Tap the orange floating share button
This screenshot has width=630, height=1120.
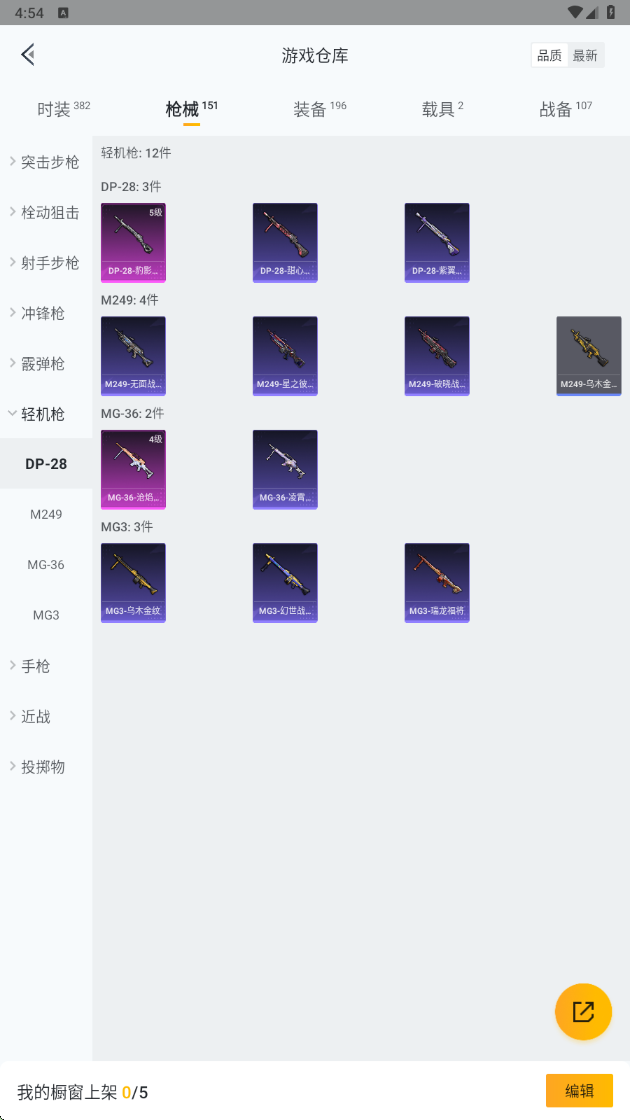click(584, 1011)
